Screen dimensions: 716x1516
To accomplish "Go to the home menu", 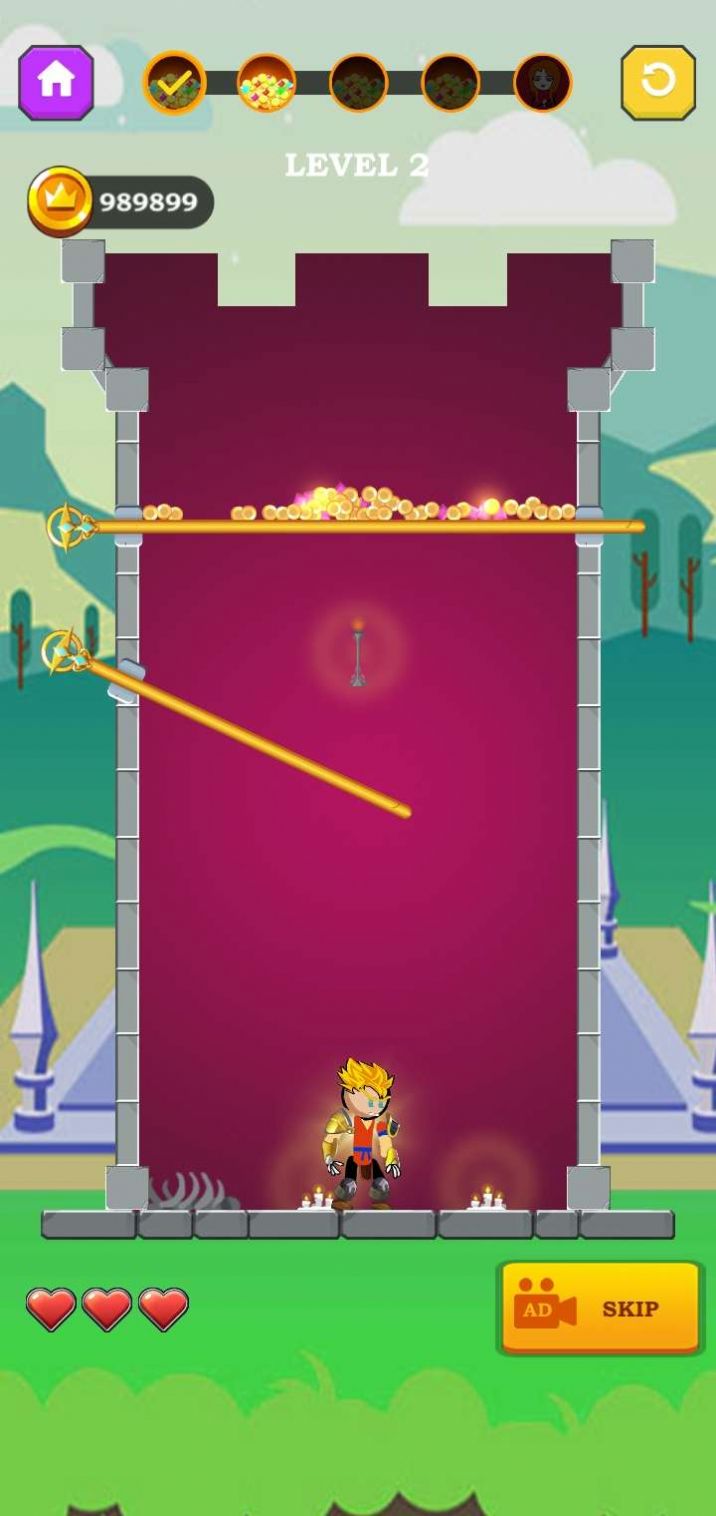I will (x=56, y=82).
